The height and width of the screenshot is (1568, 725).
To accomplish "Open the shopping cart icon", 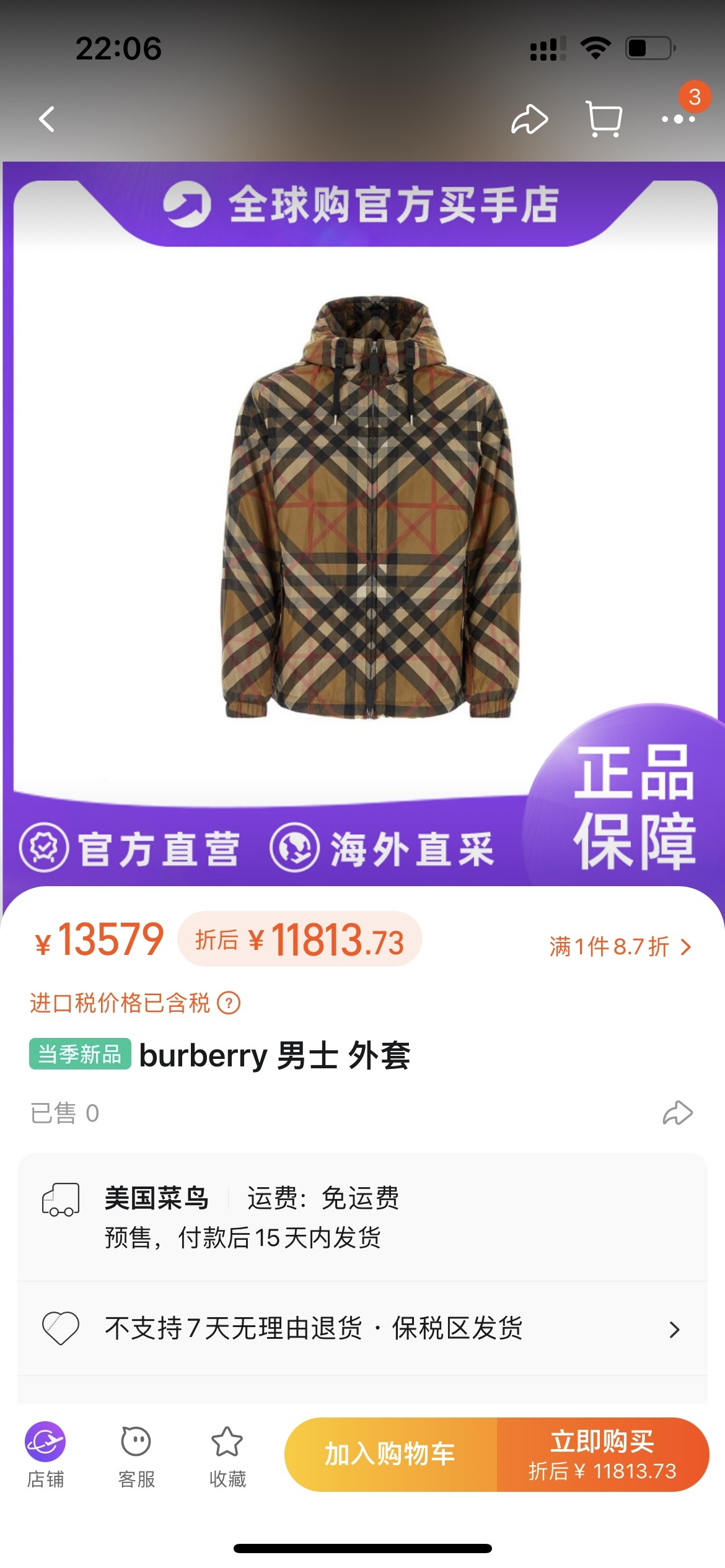I will click(x=604, y=119).
